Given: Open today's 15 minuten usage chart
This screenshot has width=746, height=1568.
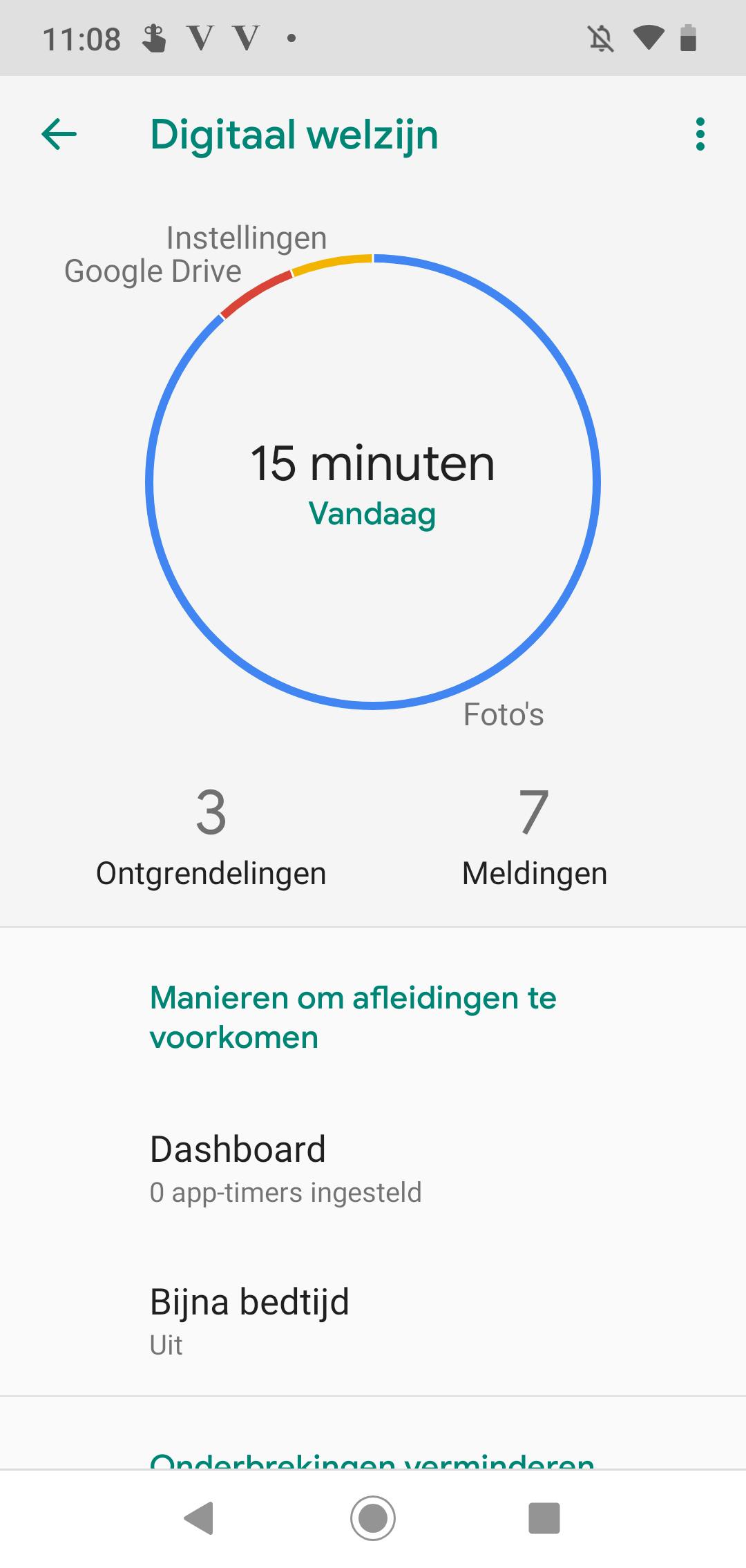Looking at the screenshot, I should tap(373, 481).
